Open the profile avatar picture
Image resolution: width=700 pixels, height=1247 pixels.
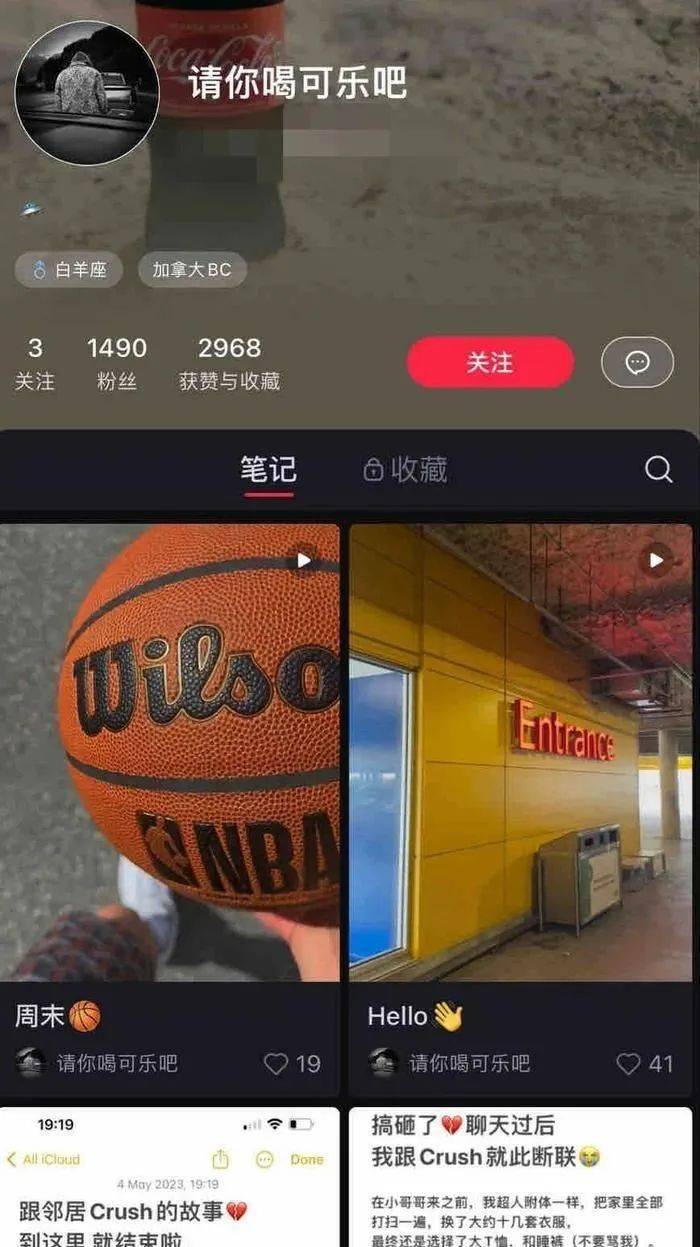tap(87, 92)
